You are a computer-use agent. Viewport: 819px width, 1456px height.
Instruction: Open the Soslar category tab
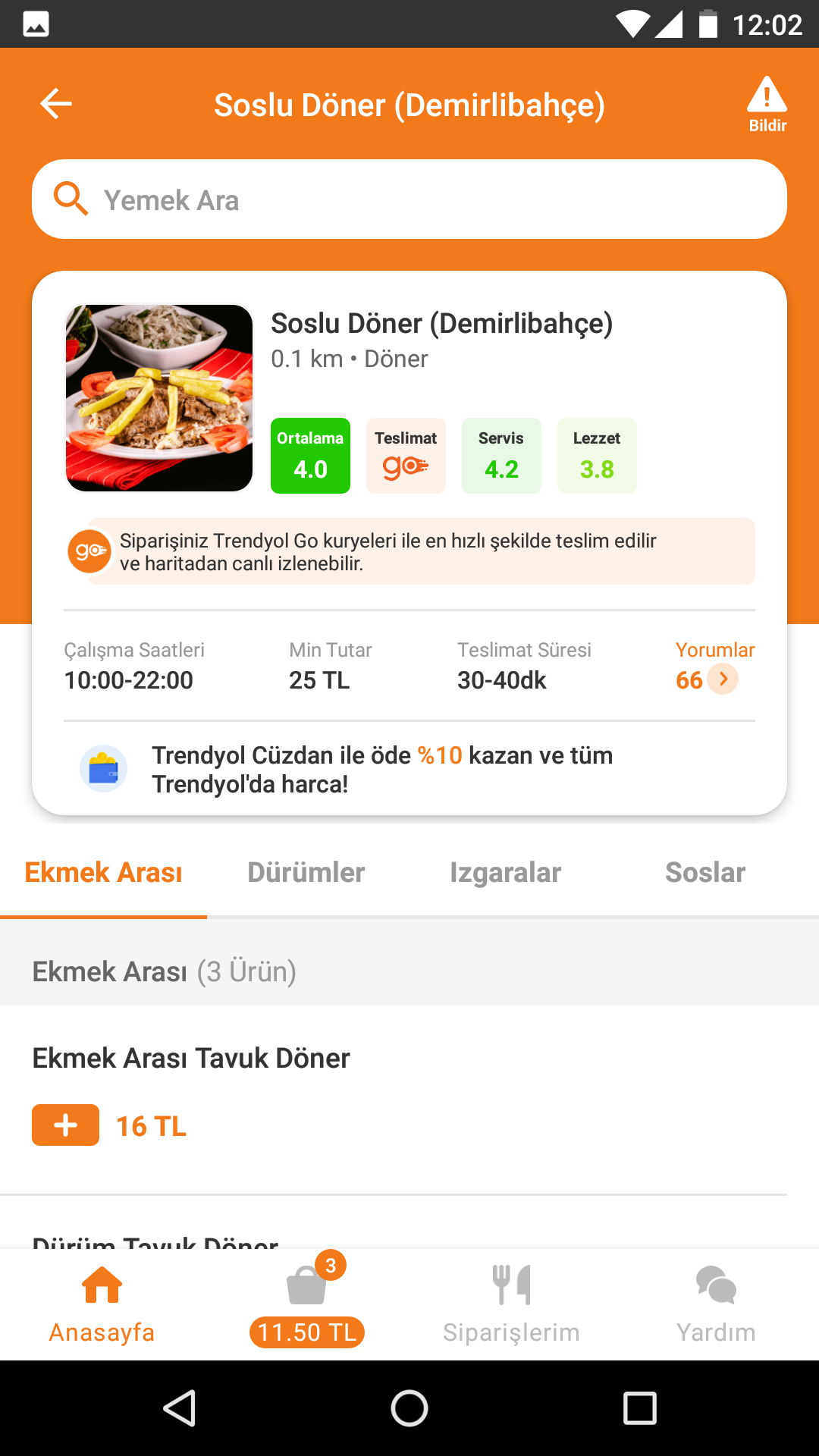[x=705, y=872]
